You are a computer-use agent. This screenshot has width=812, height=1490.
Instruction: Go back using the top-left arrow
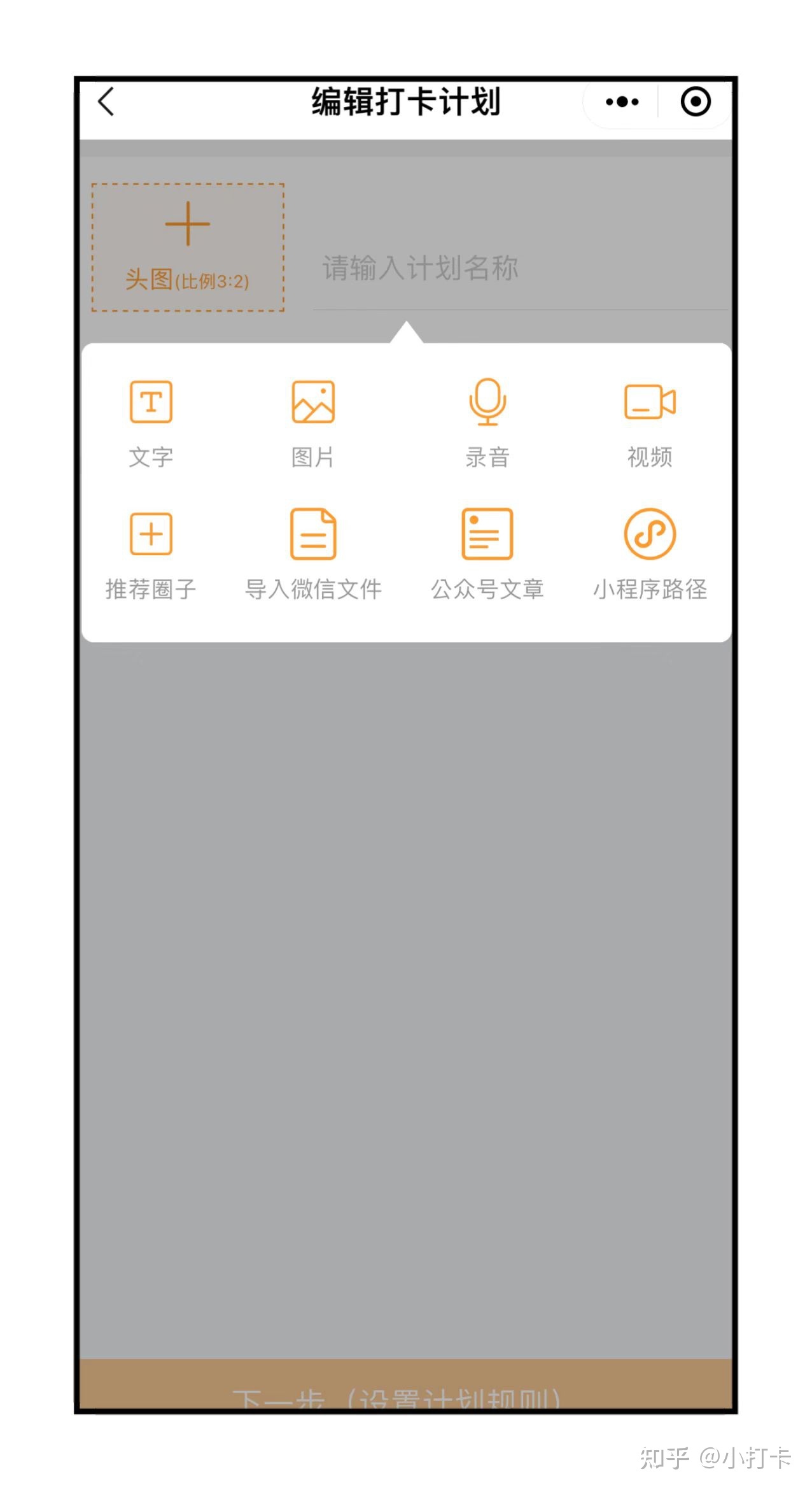106,102
